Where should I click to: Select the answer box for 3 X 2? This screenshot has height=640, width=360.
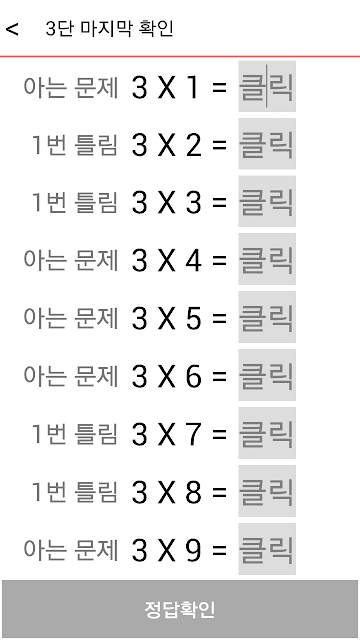coord(267,144)
